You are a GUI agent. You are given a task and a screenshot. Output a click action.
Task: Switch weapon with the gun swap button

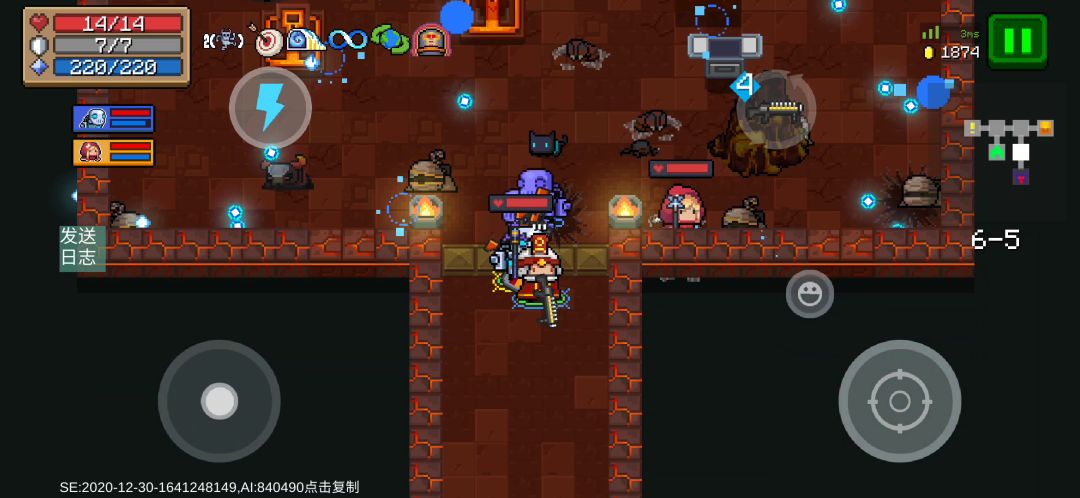point(776,110)
